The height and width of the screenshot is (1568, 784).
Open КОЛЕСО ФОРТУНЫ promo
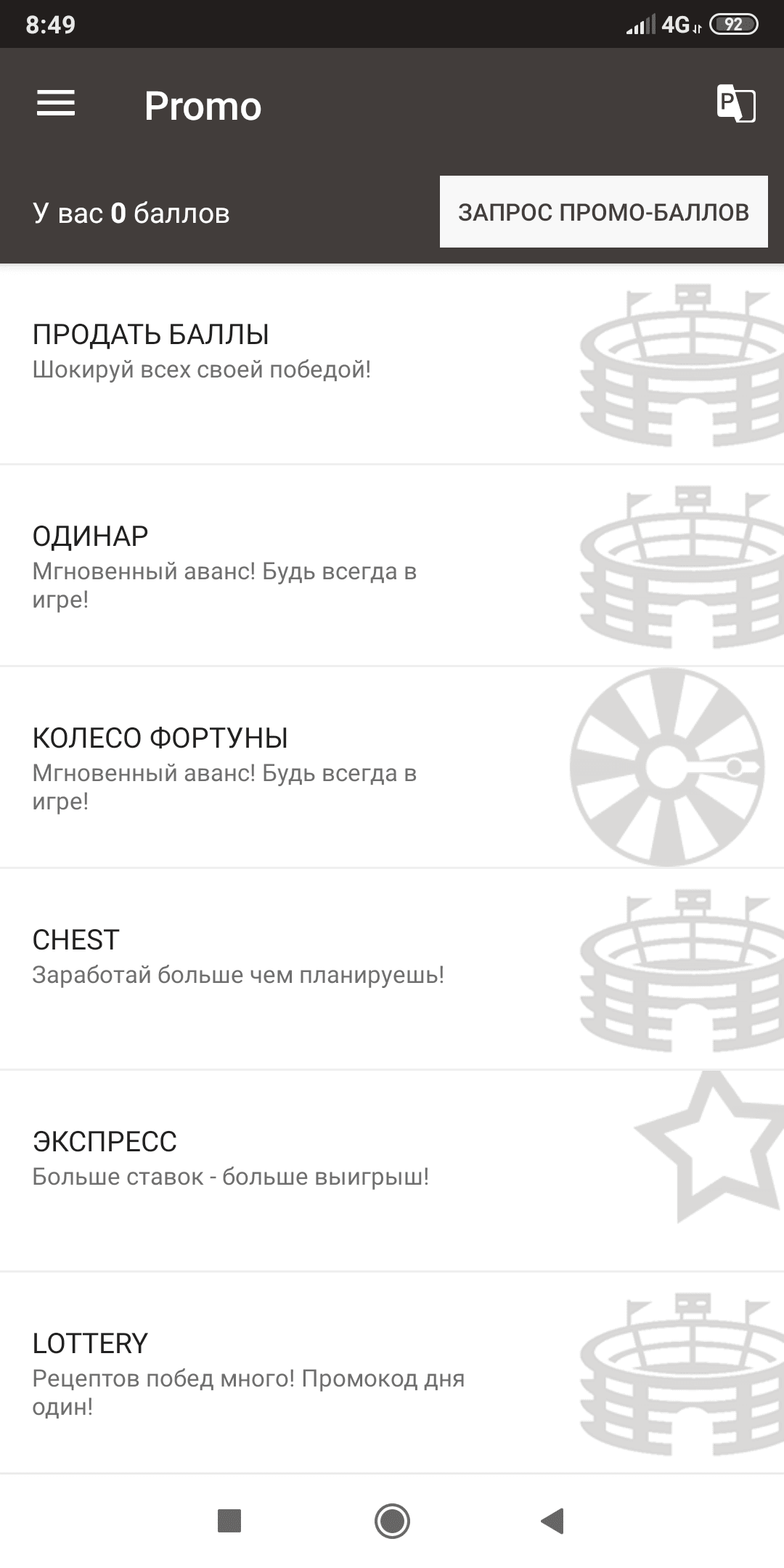point(392,767)
